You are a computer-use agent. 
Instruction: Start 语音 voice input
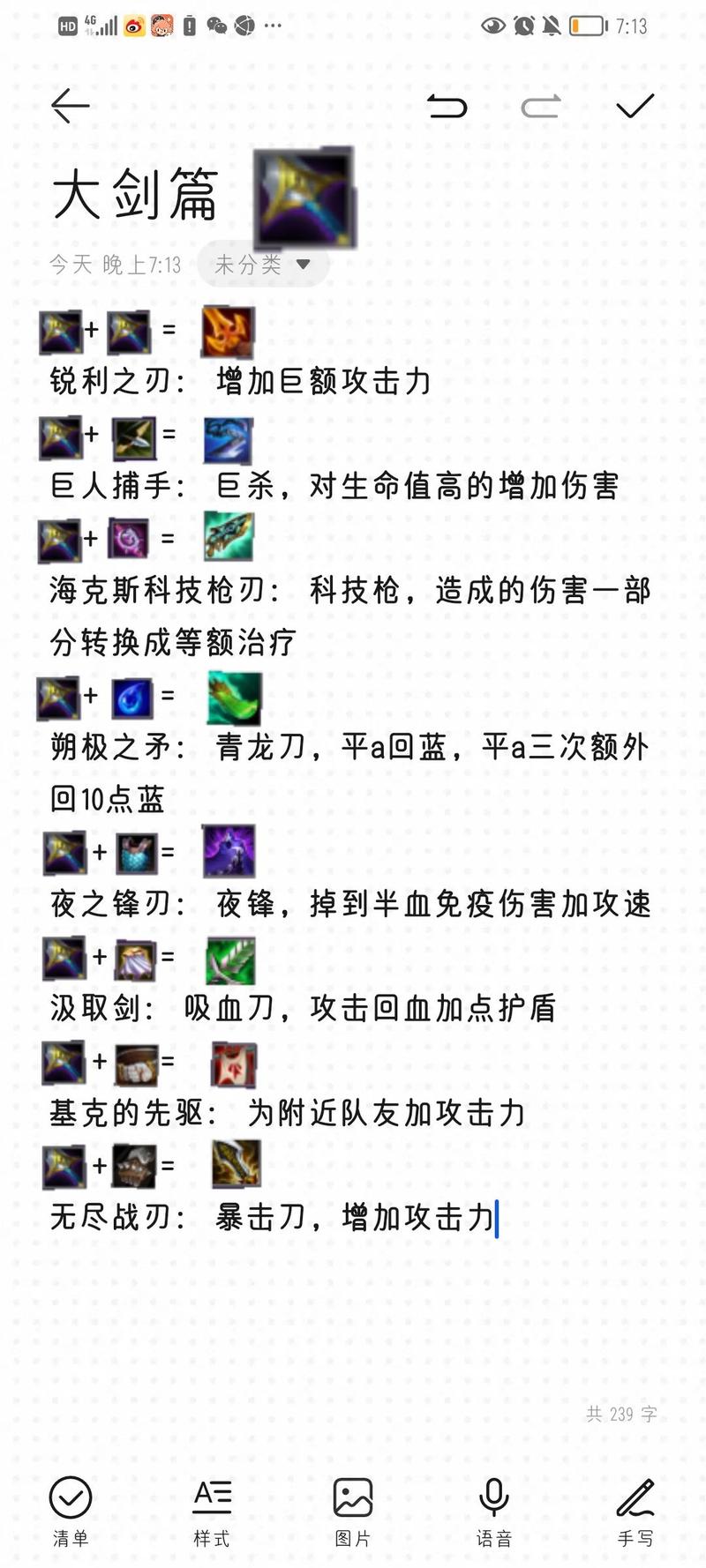[494, 1510]
